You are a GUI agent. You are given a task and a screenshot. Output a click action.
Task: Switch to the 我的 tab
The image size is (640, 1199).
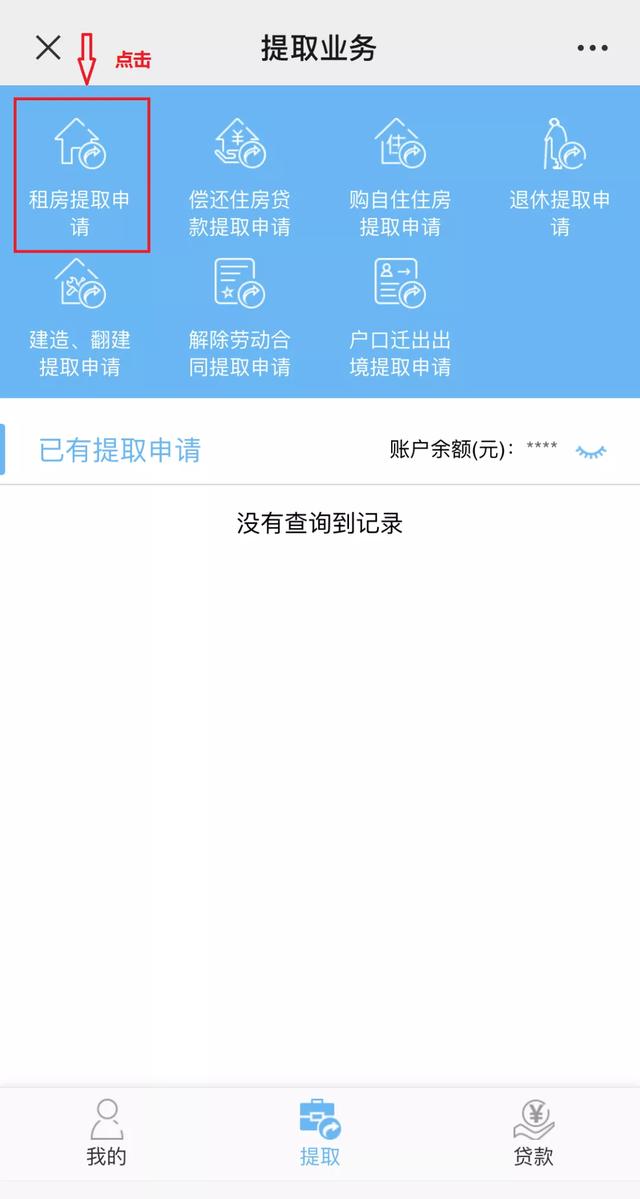[107, 1133]
